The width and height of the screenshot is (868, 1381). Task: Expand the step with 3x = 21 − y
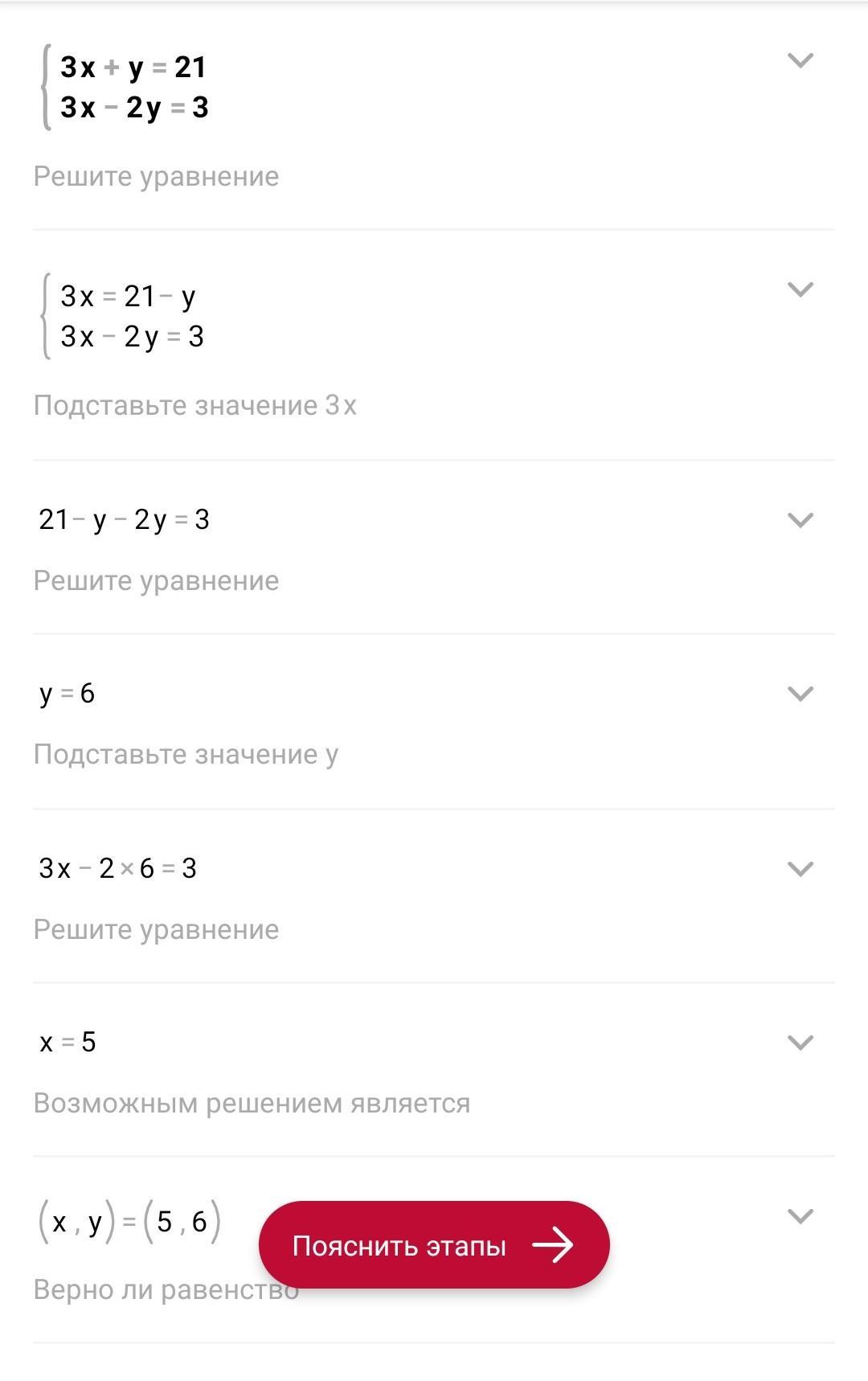800,290
